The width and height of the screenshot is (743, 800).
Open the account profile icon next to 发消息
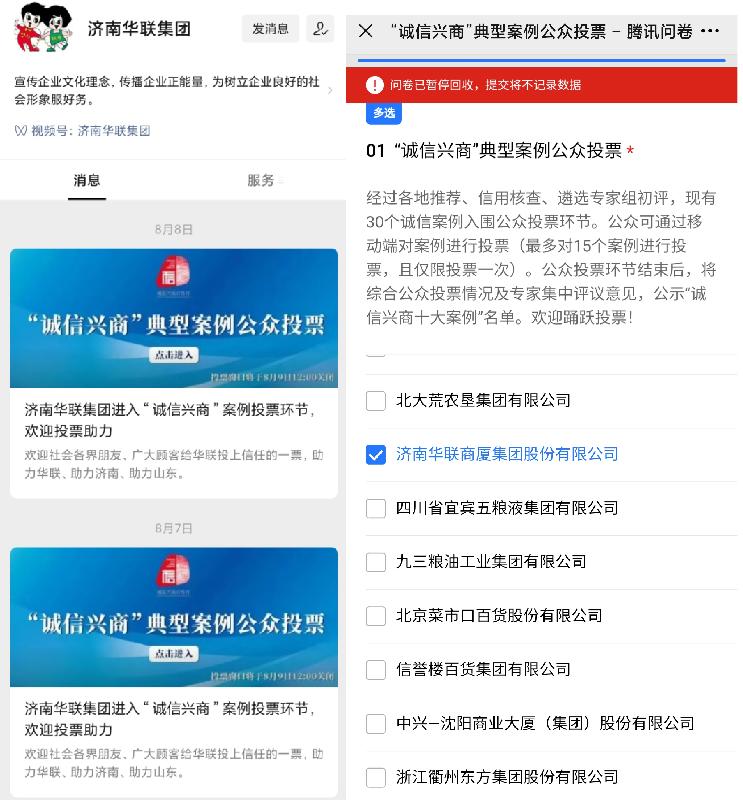click(x=320, y=29)
